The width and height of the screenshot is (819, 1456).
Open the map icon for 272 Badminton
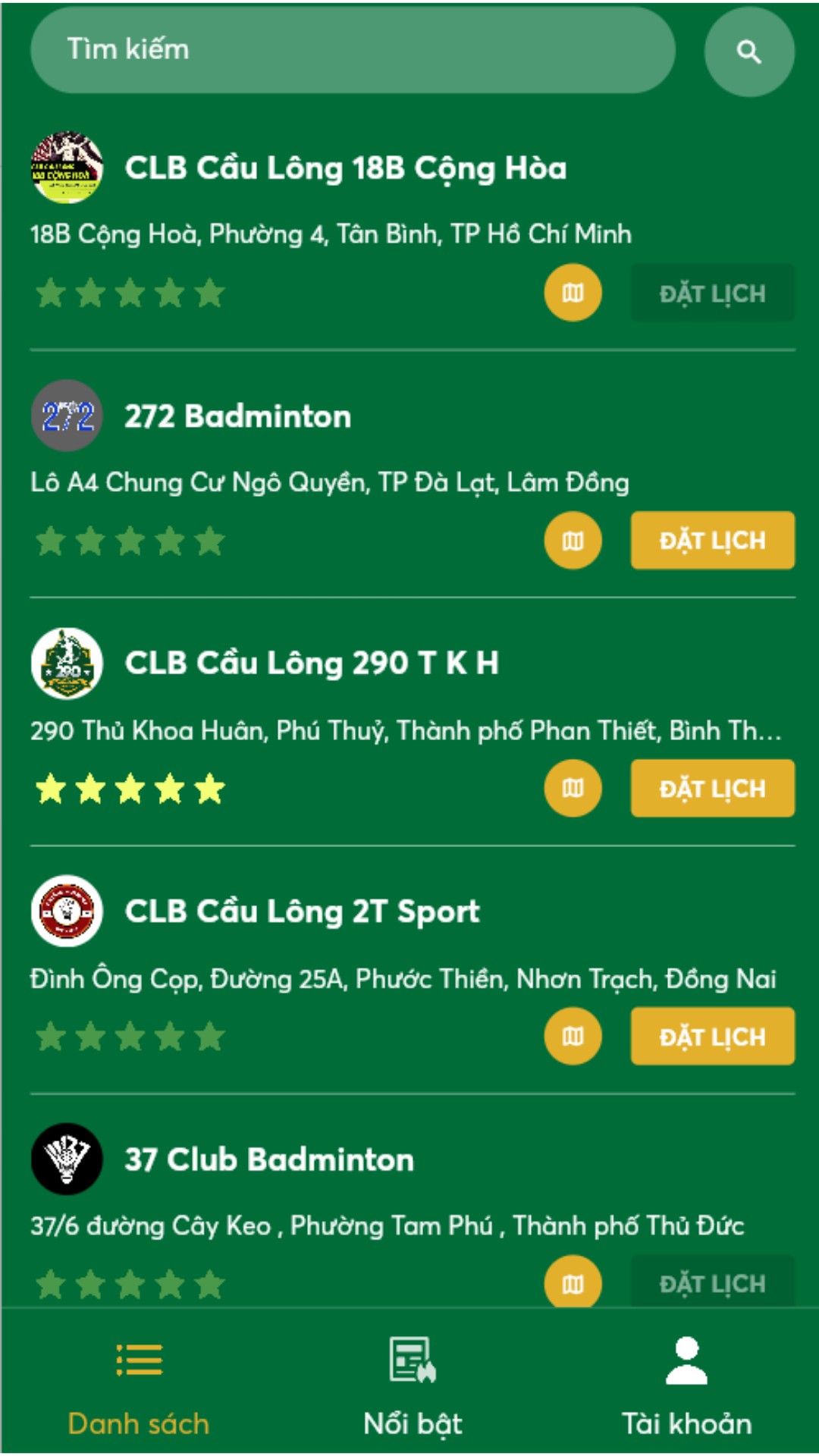pos(573,540)
